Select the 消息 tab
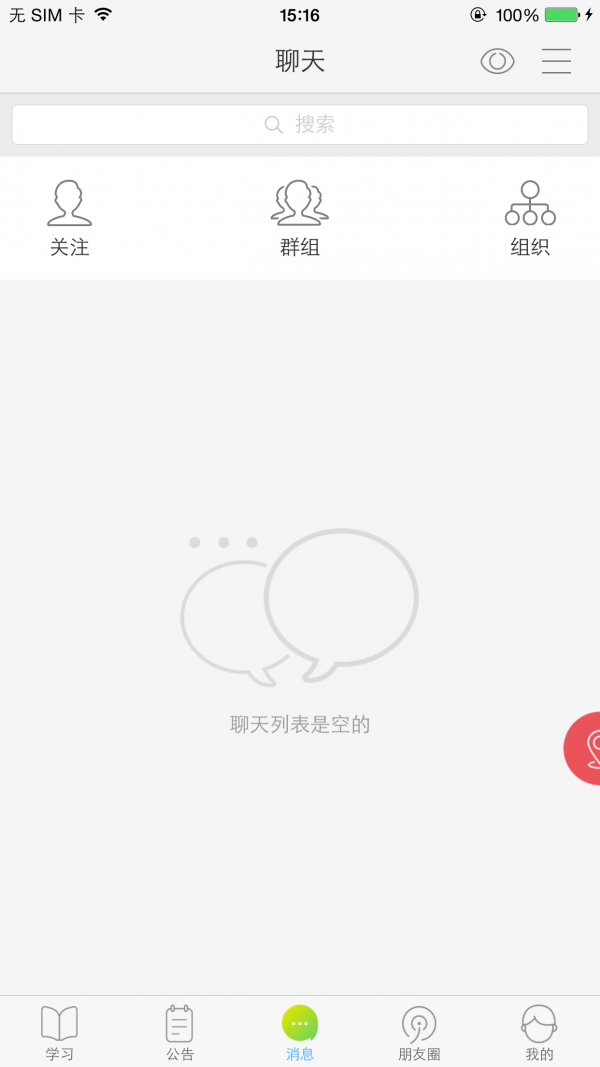The height and width of the screenshot is (1067, 600). tap(300, 1032)
